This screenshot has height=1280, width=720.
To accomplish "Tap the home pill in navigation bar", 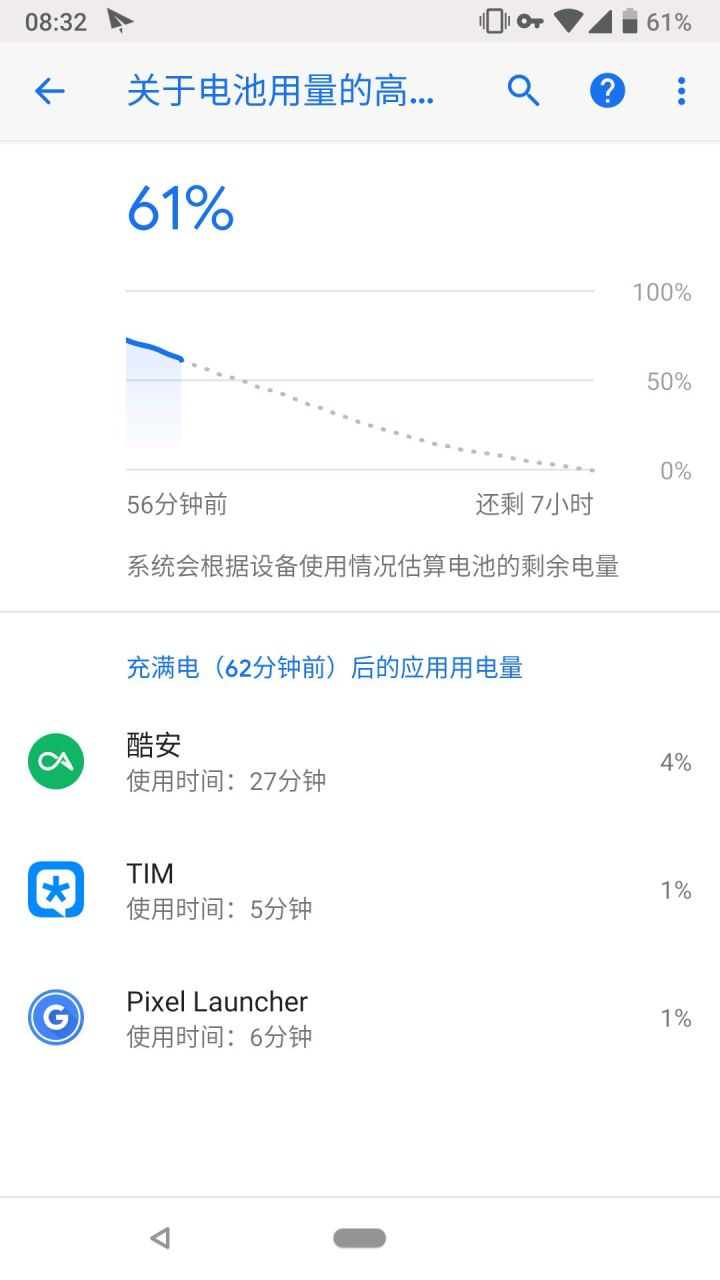I will click(x=360, y=1238).
